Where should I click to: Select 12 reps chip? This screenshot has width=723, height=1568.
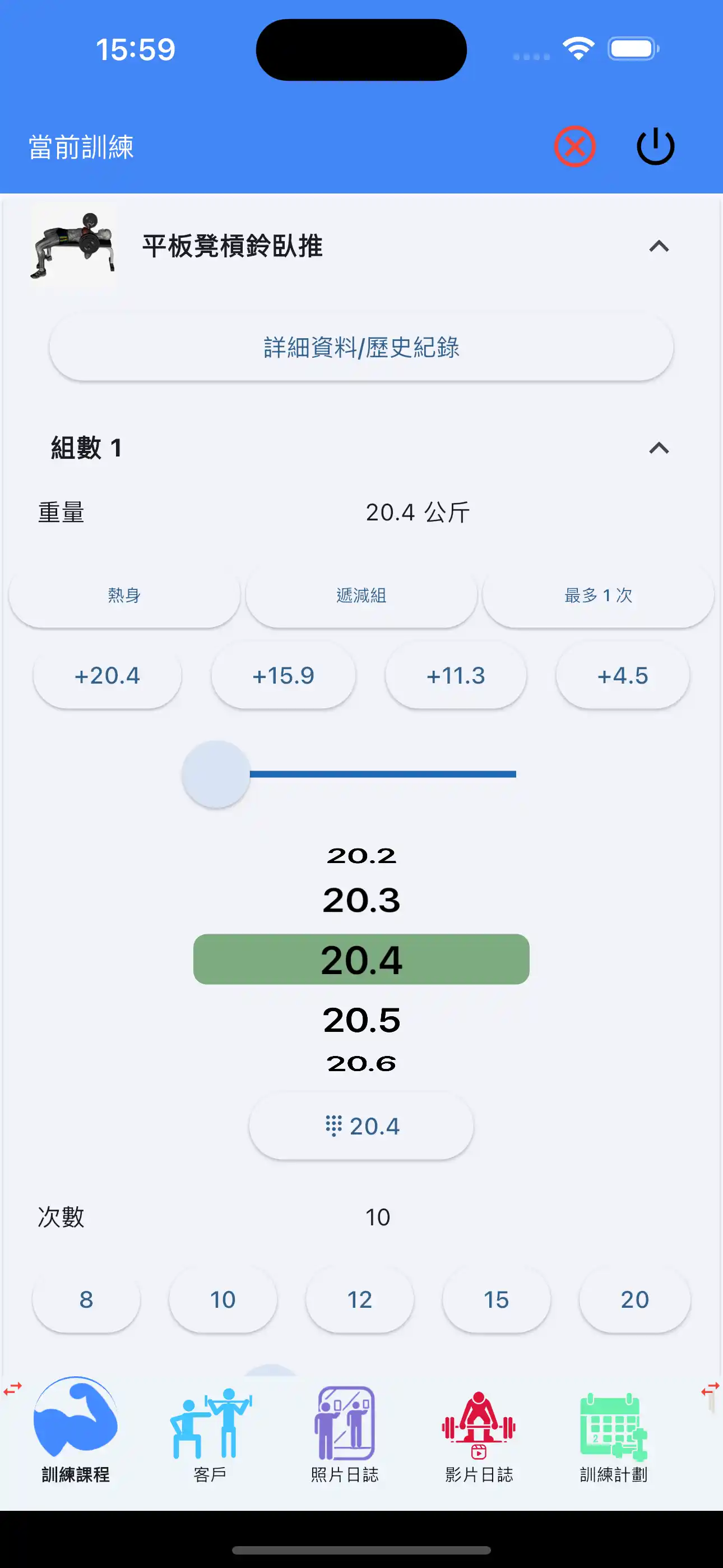(x=360, y=1299)
